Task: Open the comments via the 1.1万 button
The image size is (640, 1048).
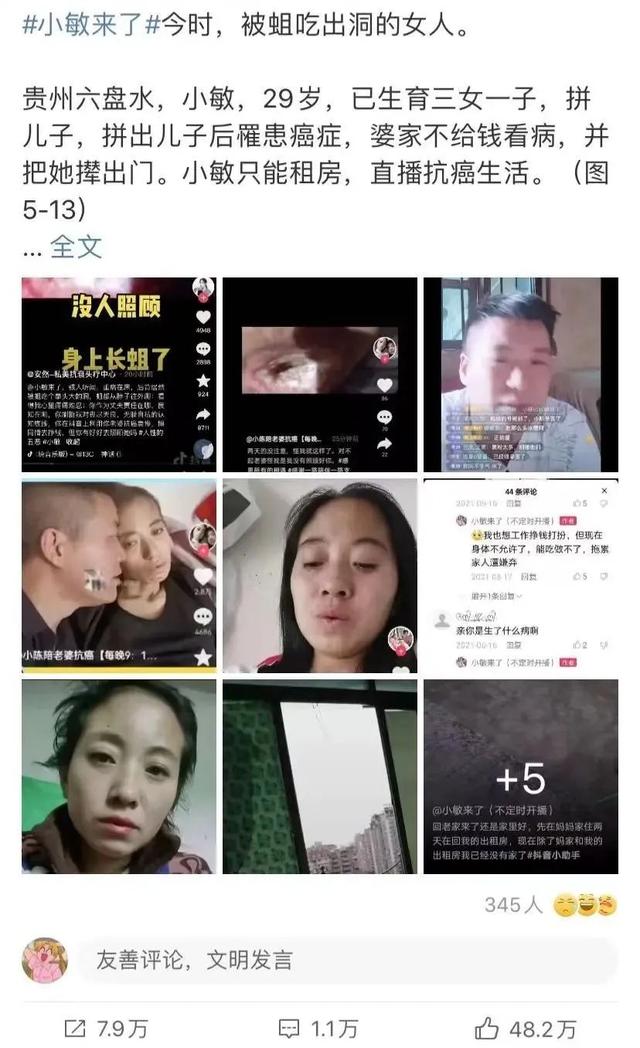Action: pos(318,1027)
